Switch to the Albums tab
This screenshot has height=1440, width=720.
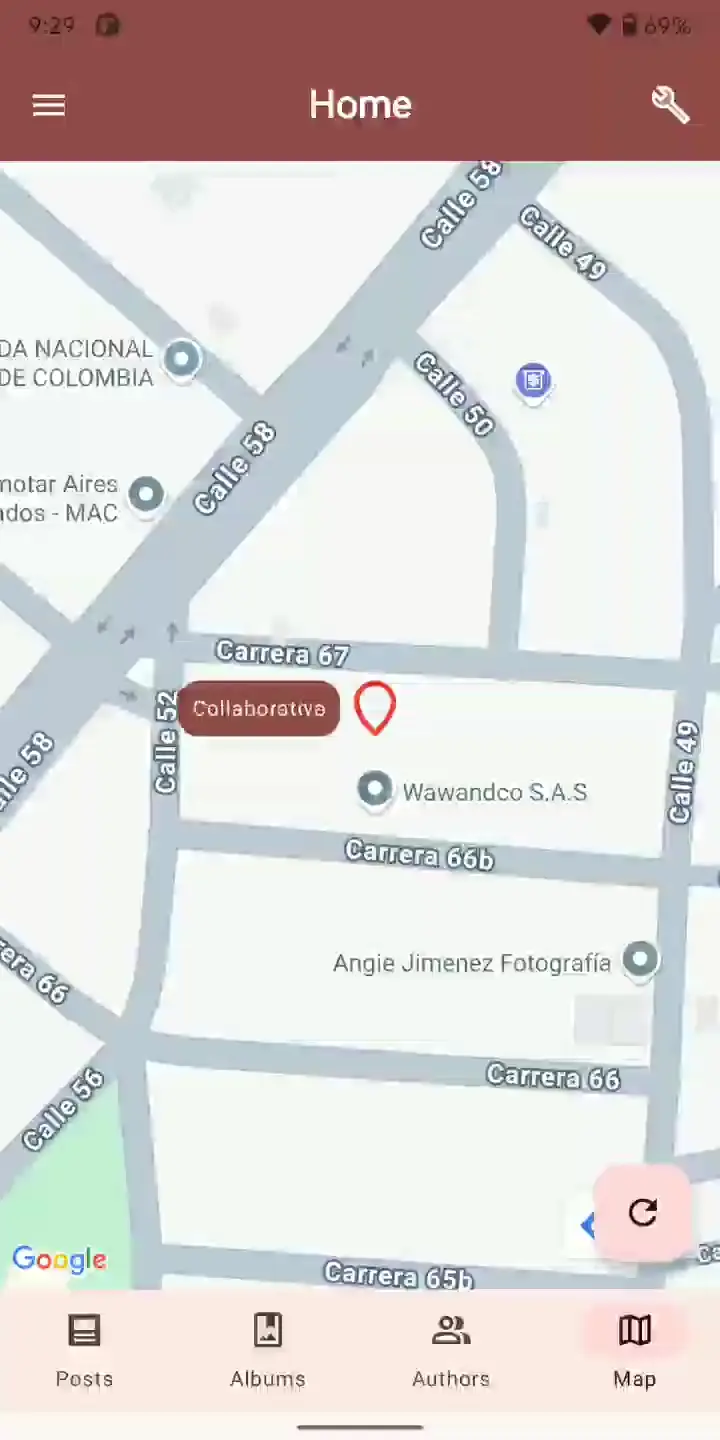[x=268, y=1352]
